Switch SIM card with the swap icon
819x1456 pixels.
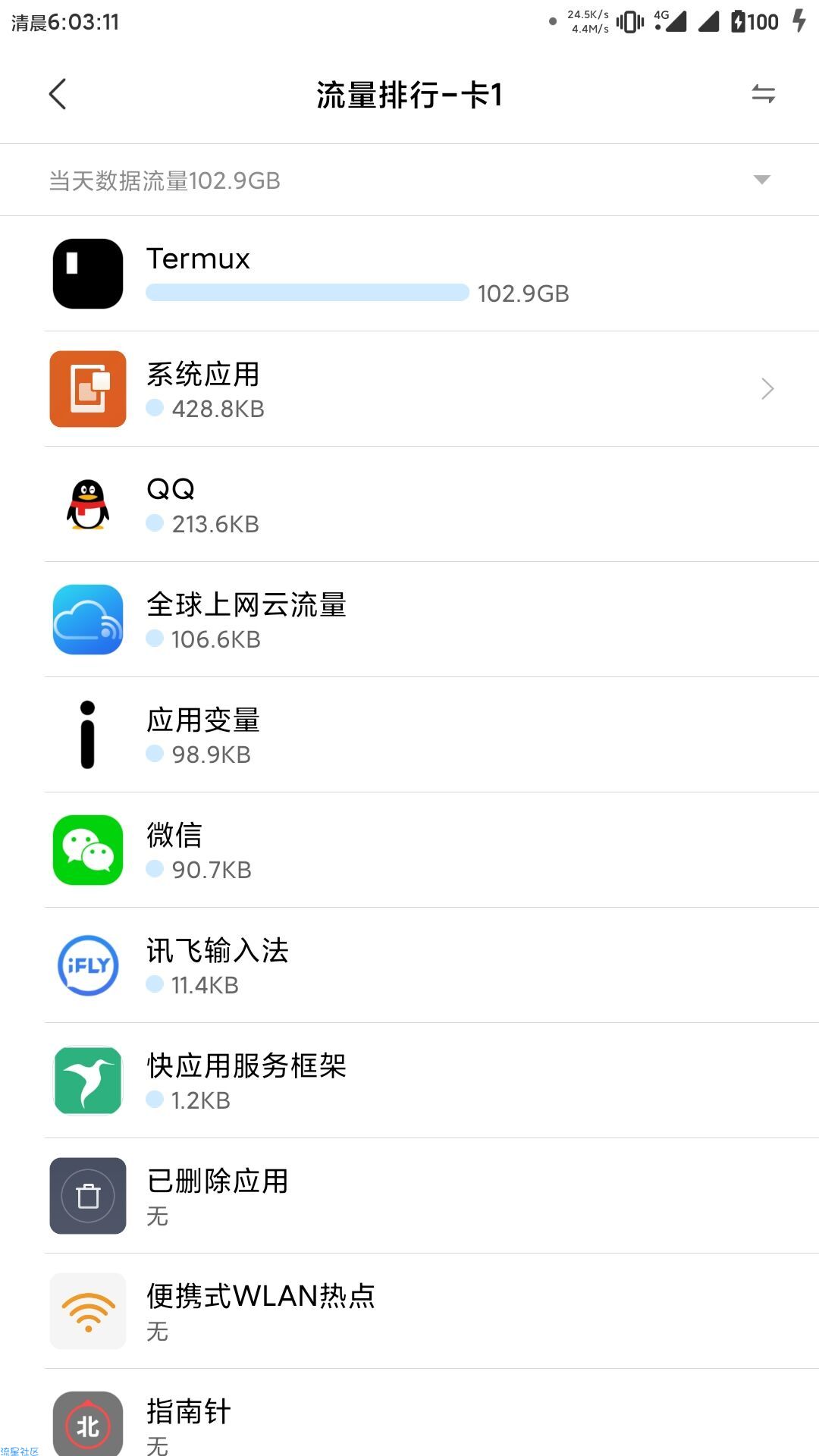(763, 94)
